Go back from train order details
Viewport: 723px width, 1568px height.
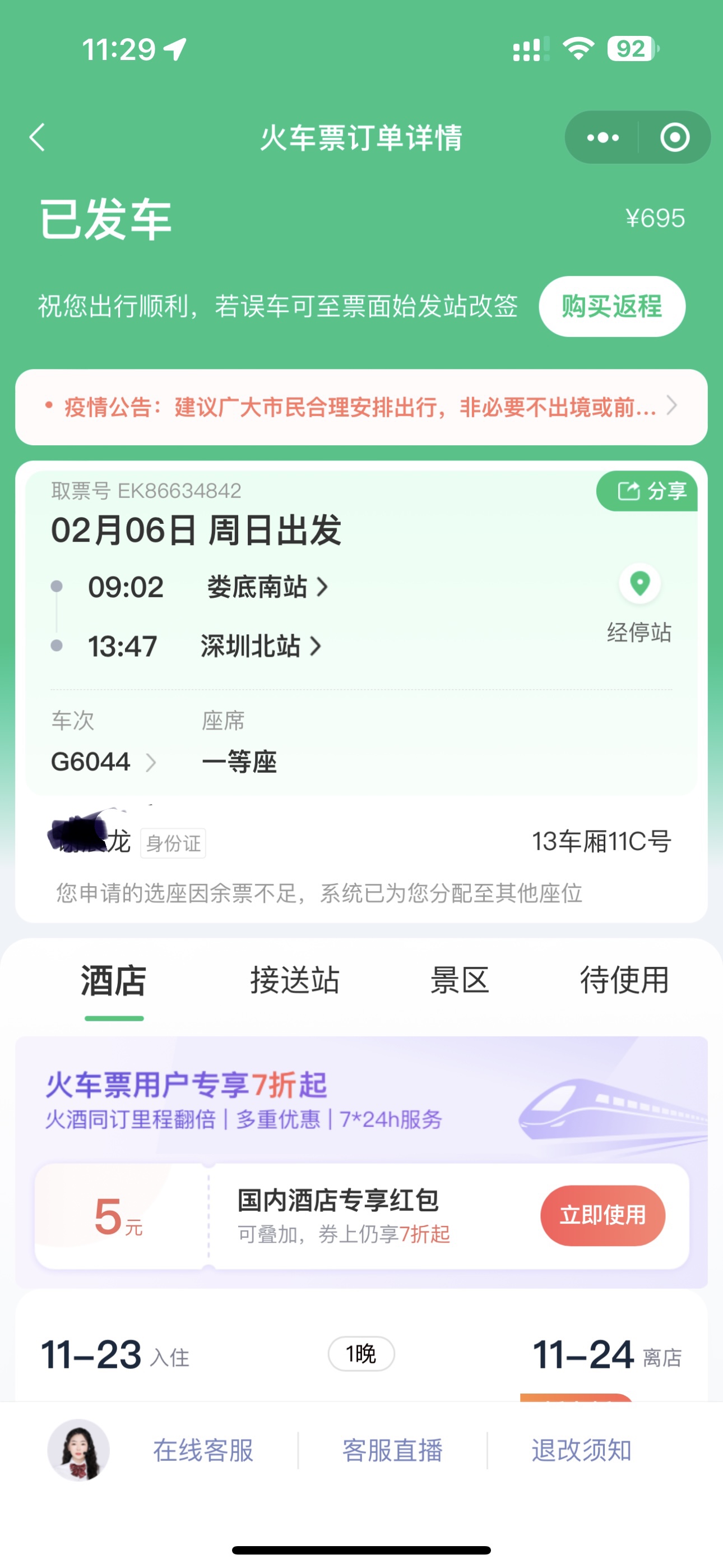[x=38, y=137]
